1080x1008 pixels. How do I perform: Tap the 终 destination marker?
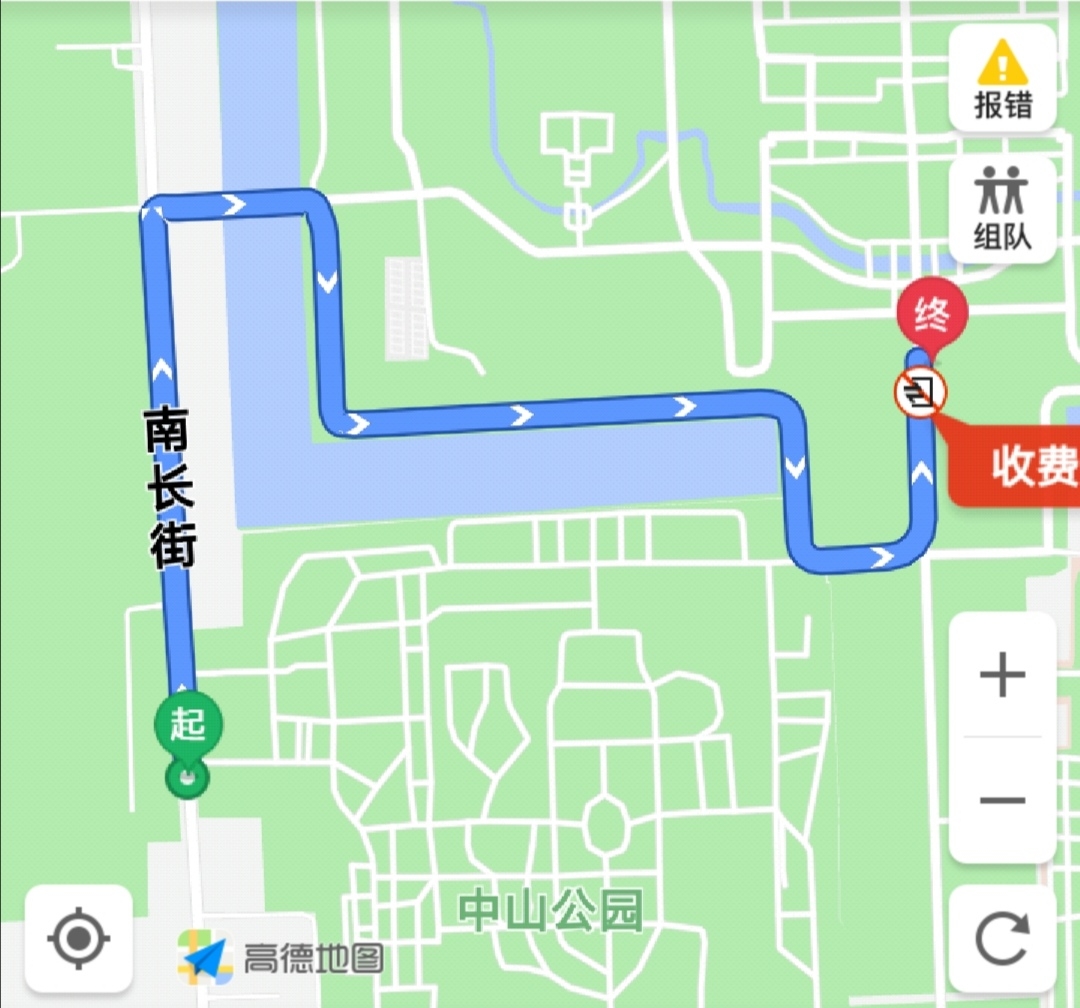[x=931, y=316]
